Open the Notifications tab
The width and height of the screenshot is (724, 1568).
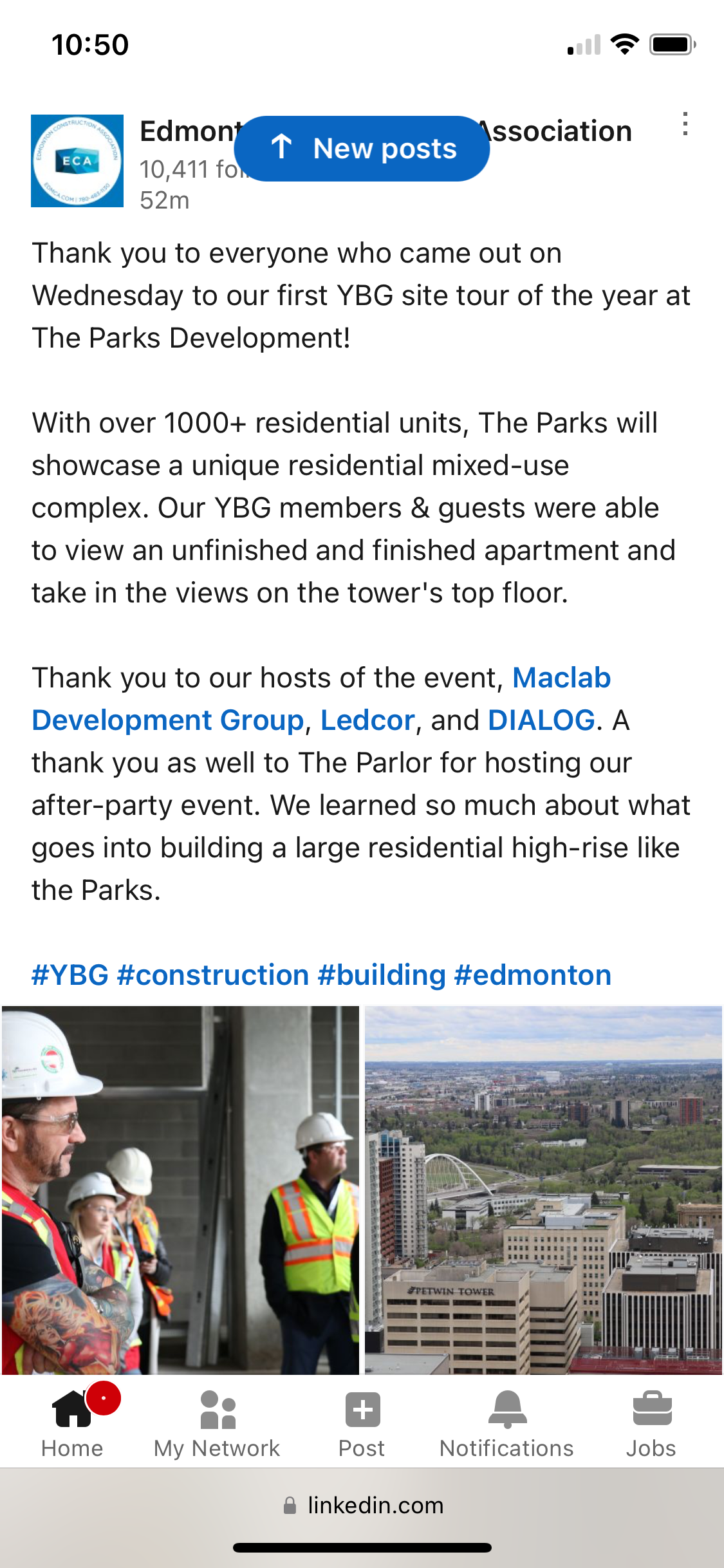coord(506,1421)
